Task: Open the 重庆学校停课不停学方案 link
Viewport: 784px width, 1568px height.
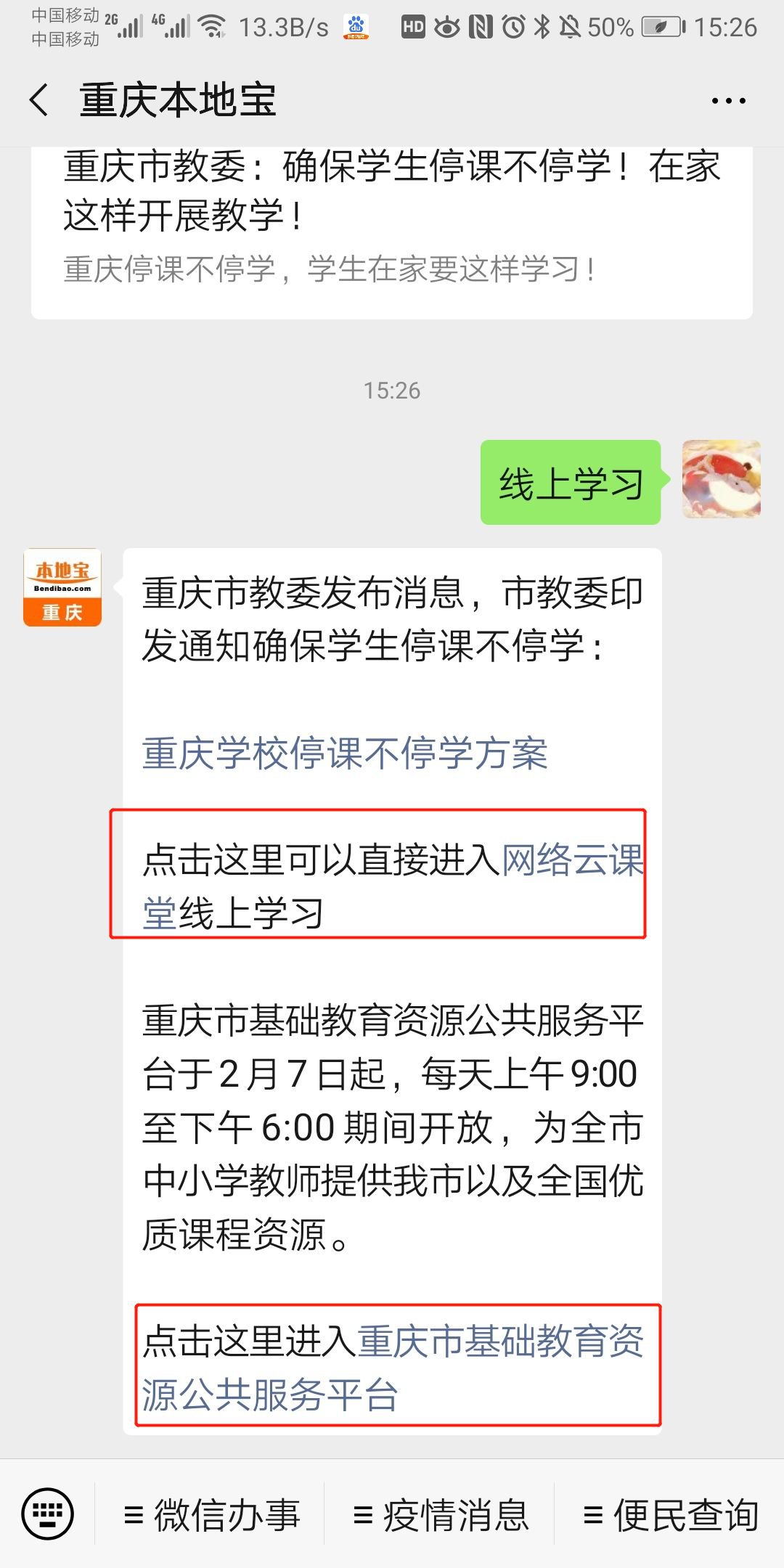Action: [345, 754]
